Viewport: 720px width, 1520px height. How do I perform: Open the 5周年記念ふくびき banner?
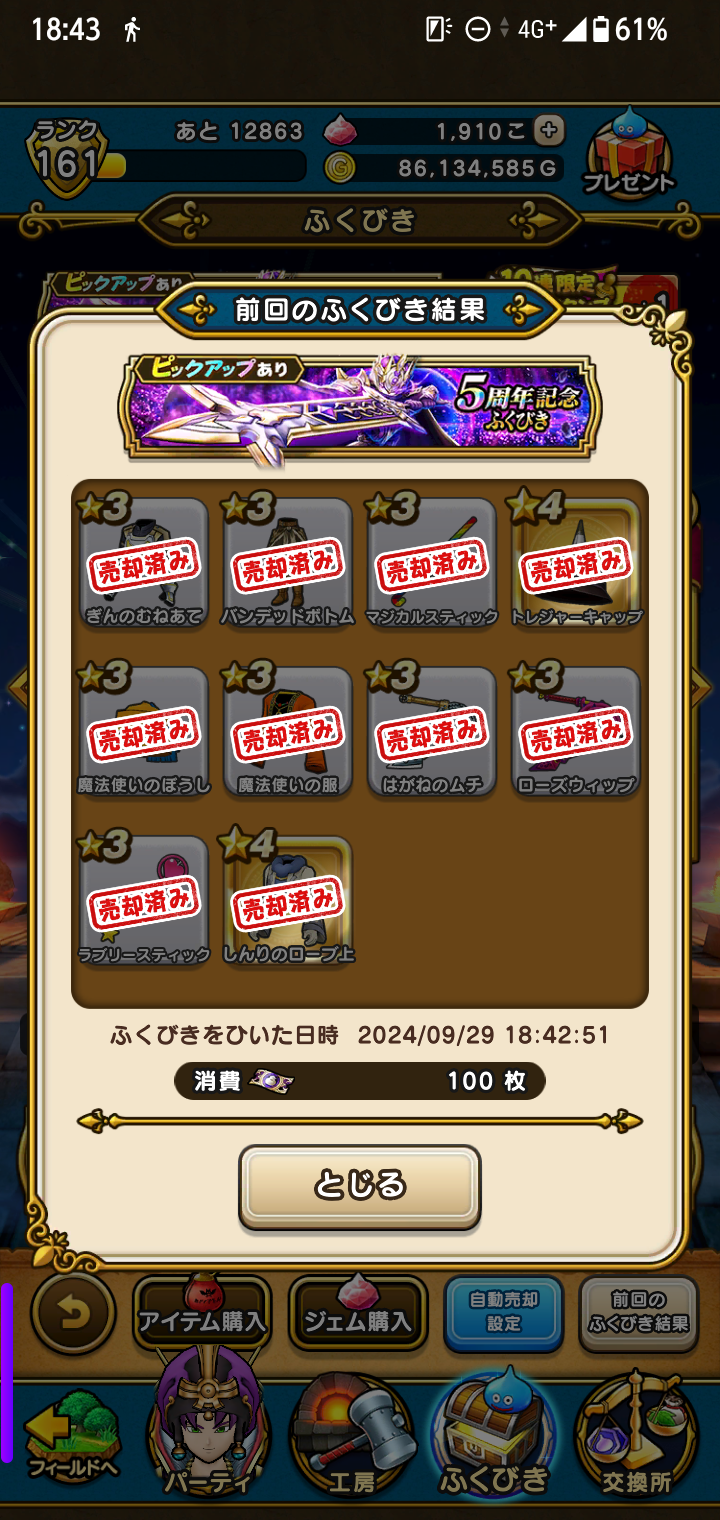360,404
